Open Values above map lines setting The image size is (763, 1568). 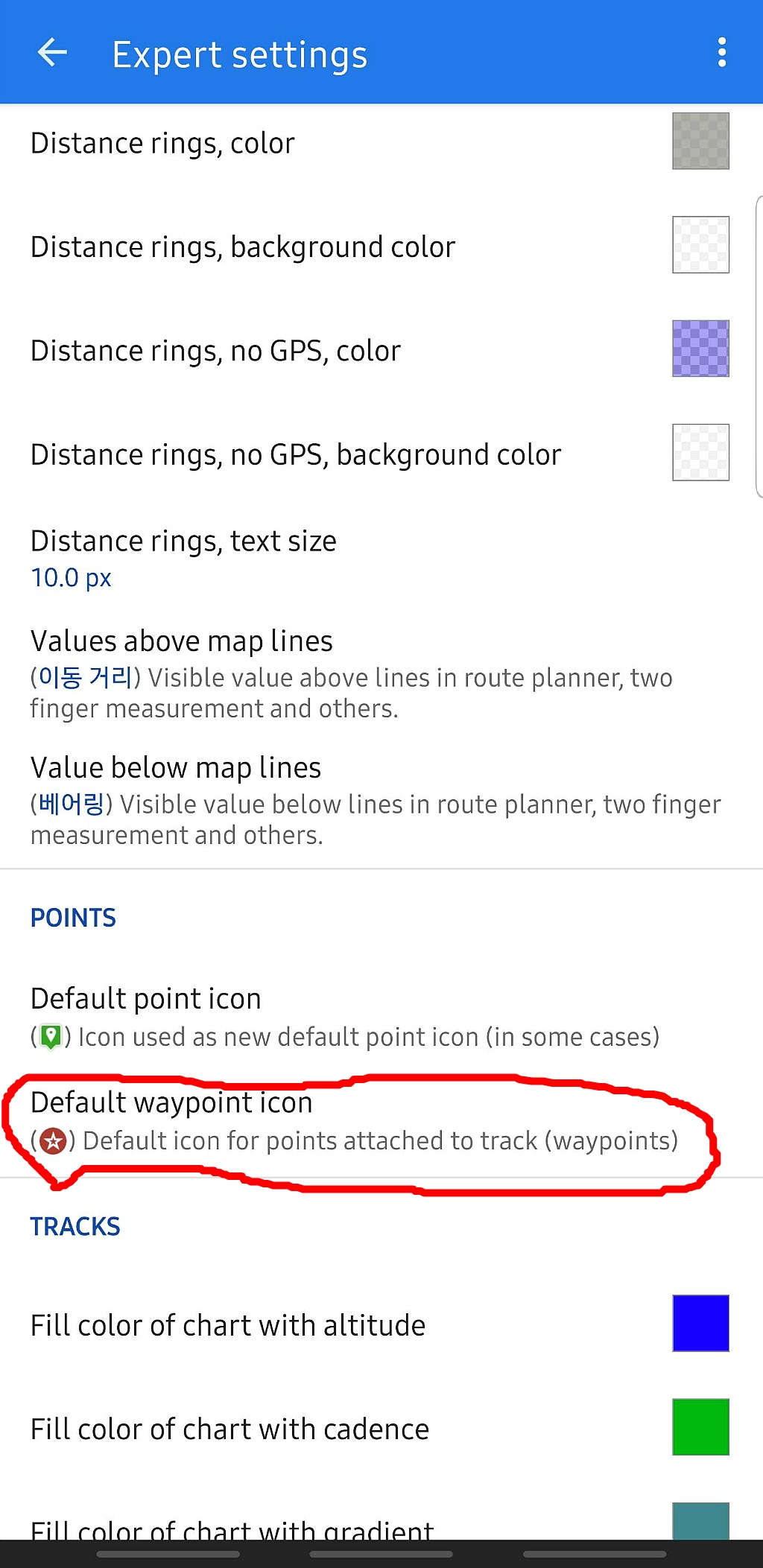pyautogui.click(x=350, y=673)
